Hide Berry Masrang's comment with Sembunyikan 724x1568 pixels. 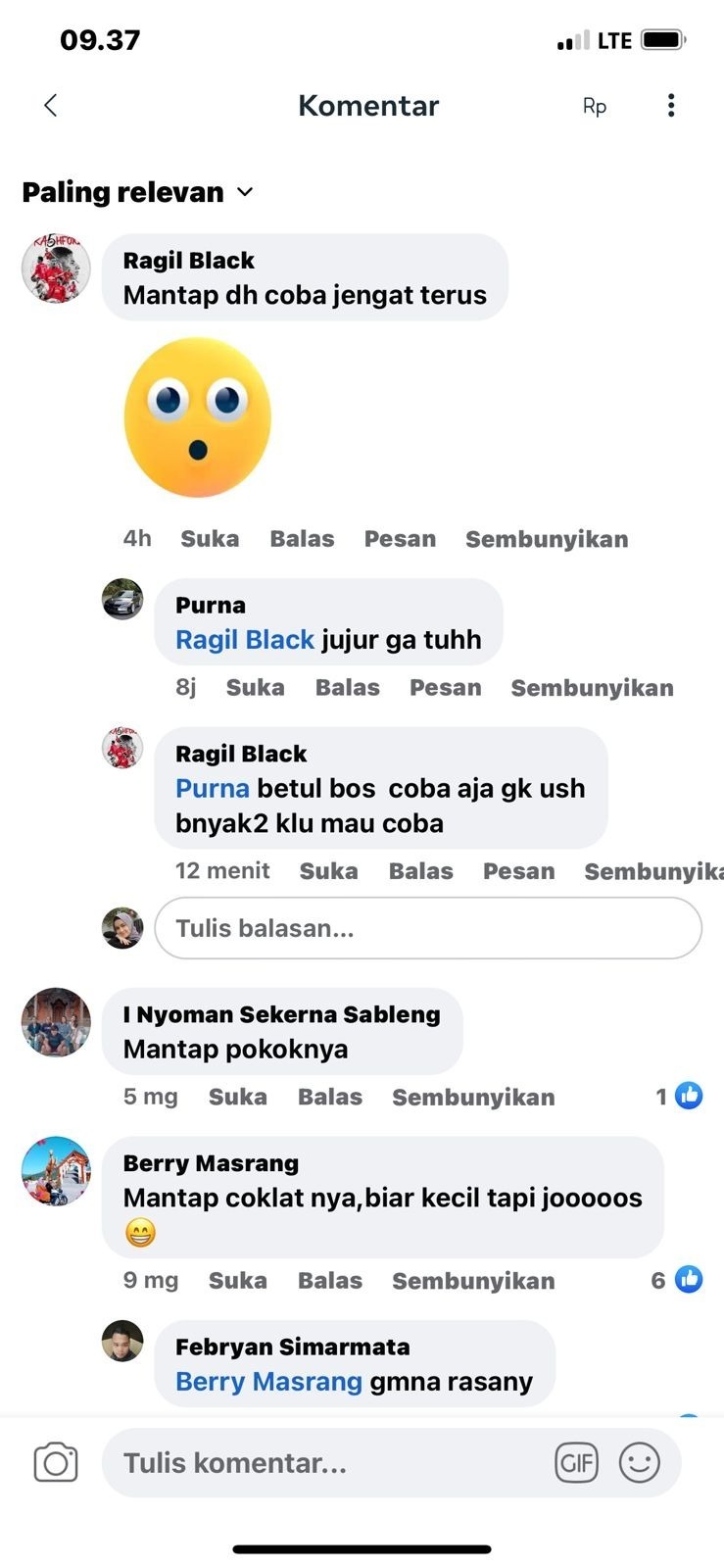pos(473,1281)
